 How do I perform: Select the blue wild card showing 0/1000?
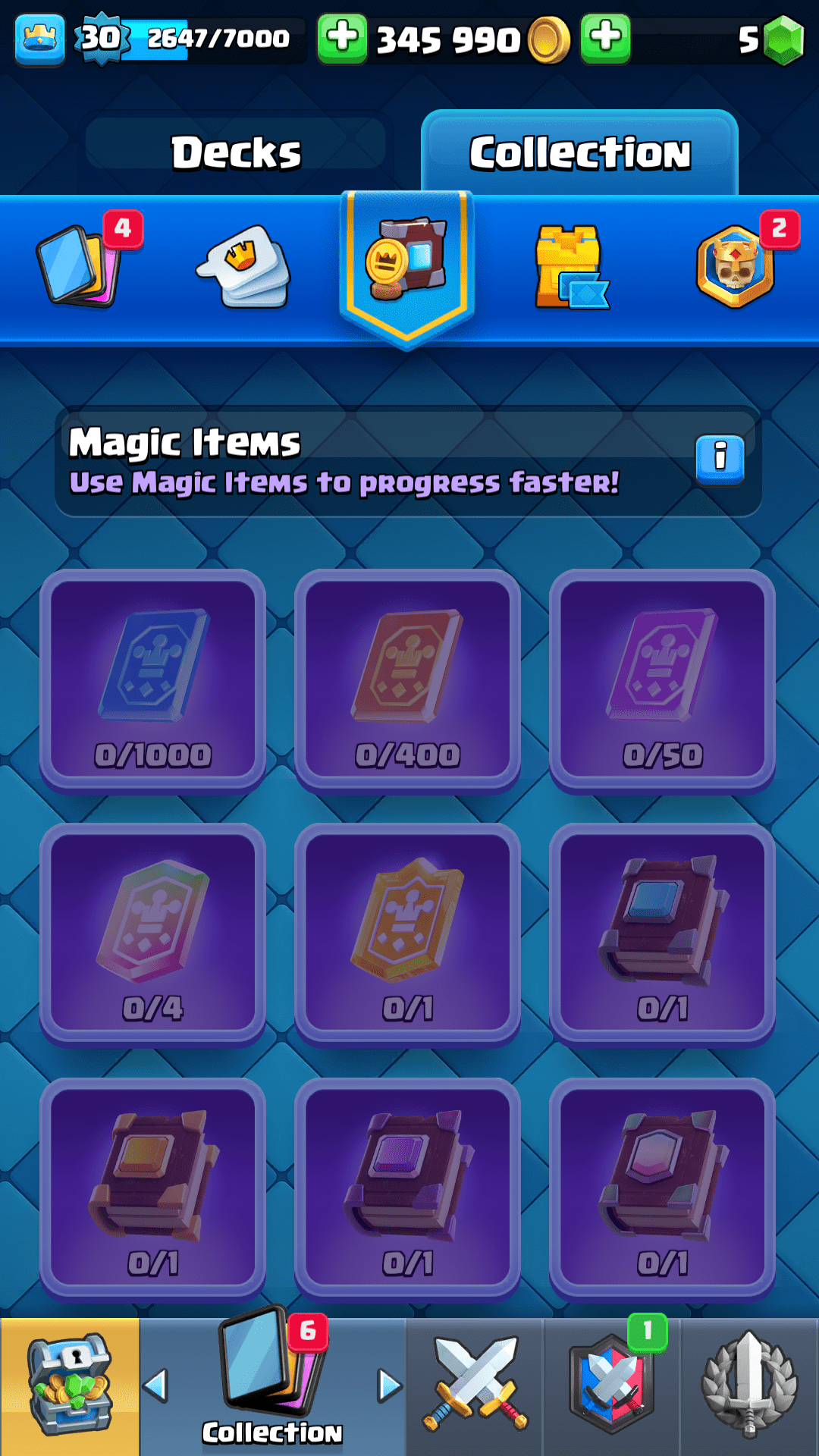click(153, 679)
